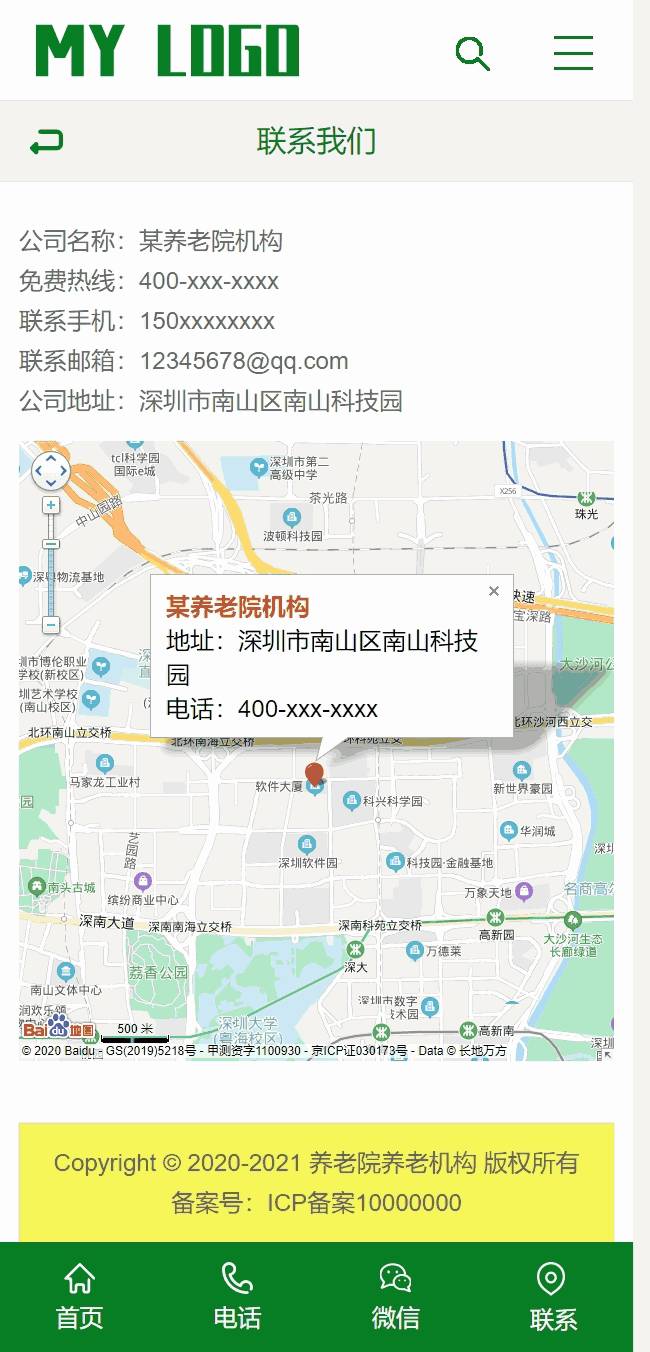Open the hamburger menu

[573, 53]
